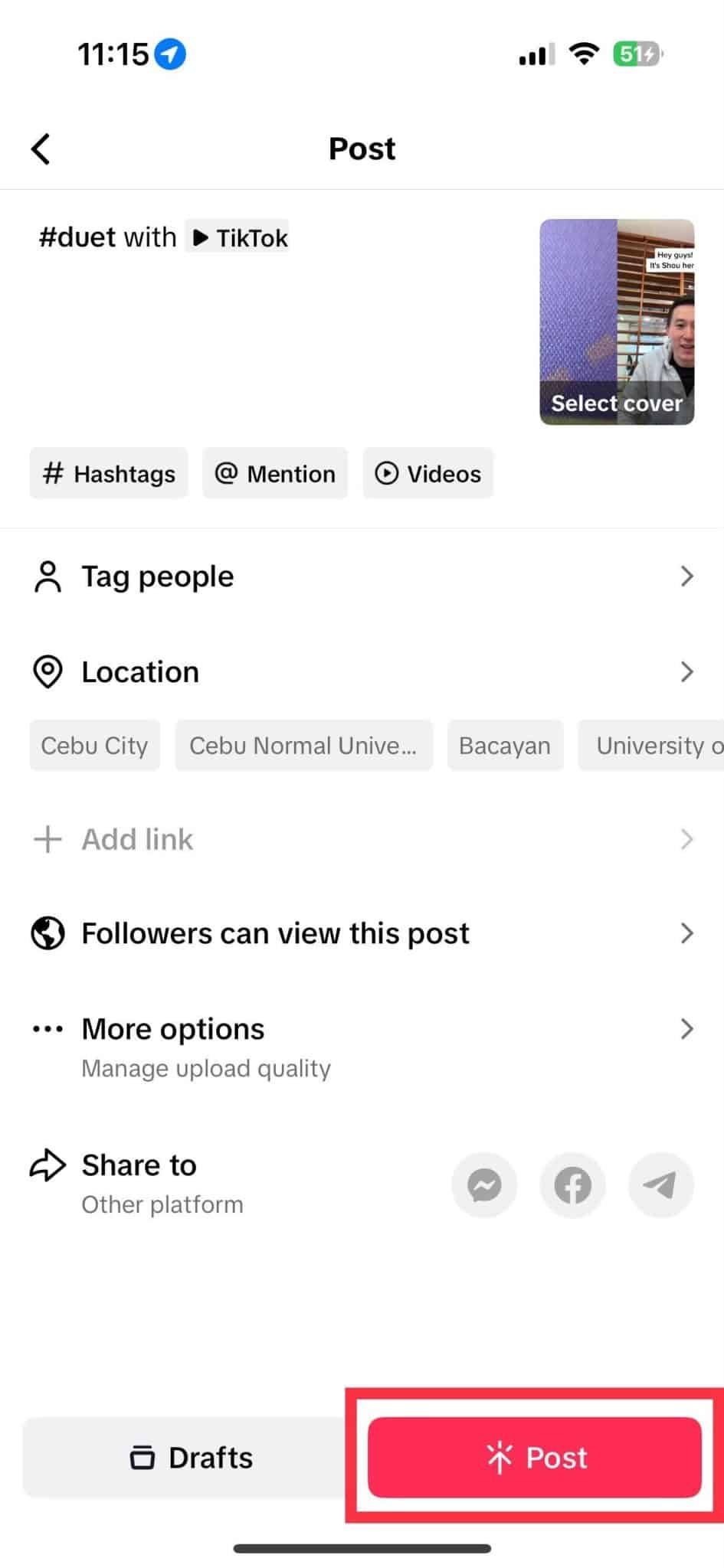Publish with the red Post button
The height and width of the screenshot is (1568, 724).
pyautogui.click(x=534, y=1457)
